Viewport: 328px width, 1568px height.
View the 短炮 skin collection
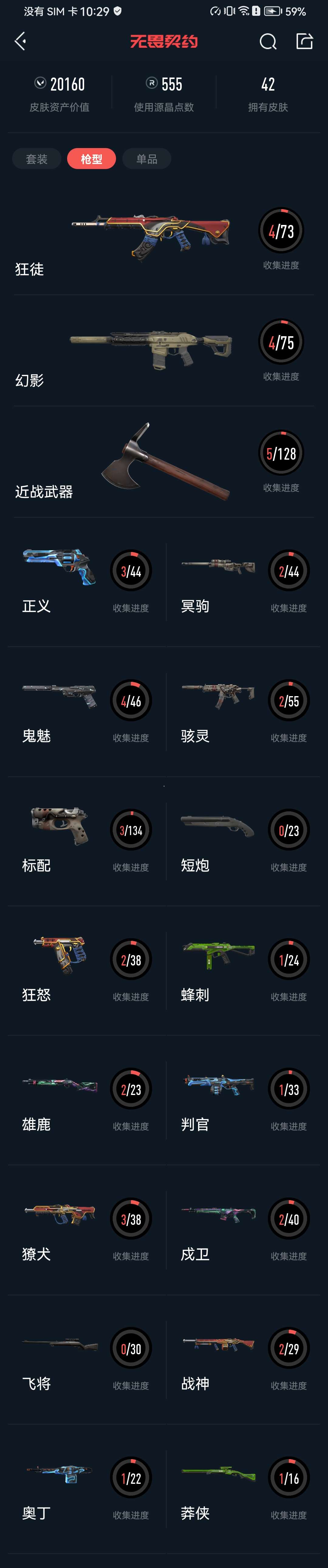[243, 841]
